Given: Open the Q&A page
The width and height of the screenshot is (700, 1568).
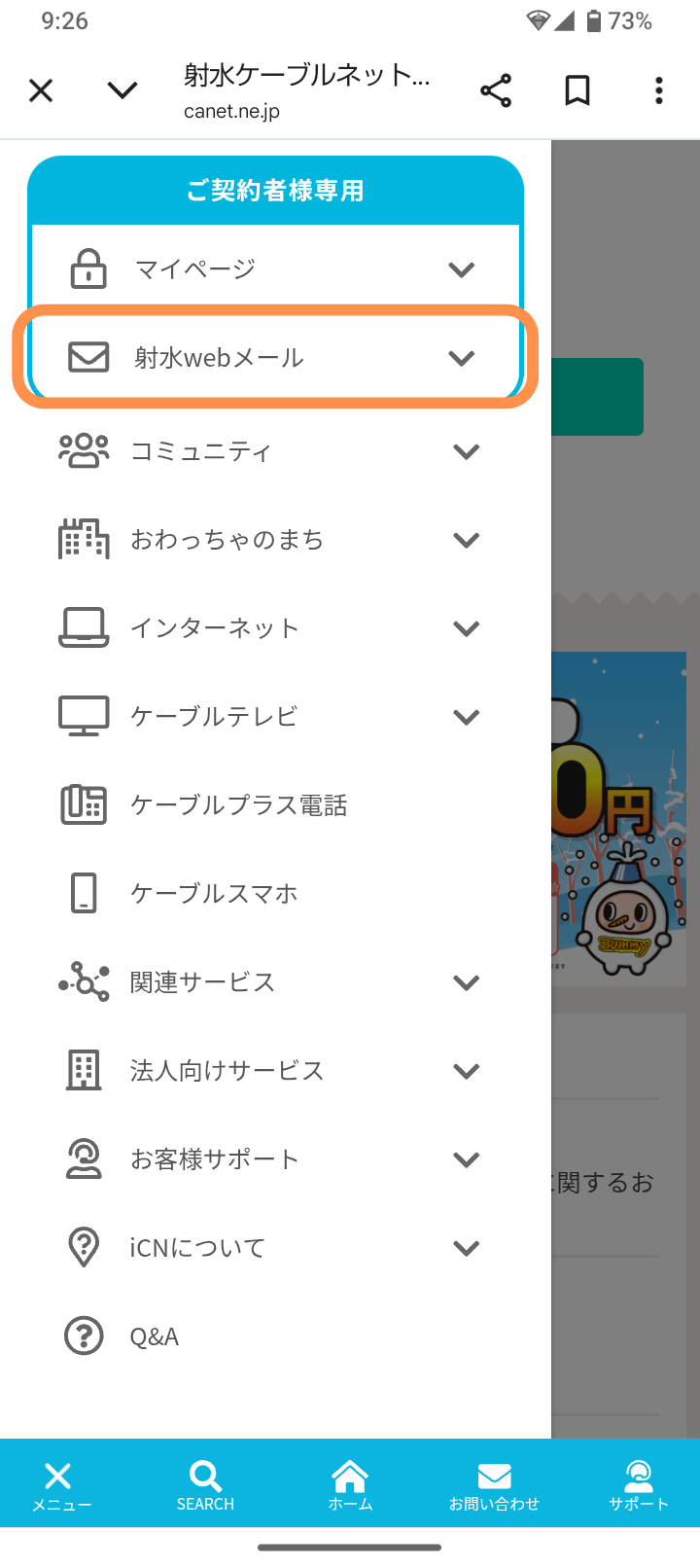Looking at the screenshot, I should coord(154,1336).
